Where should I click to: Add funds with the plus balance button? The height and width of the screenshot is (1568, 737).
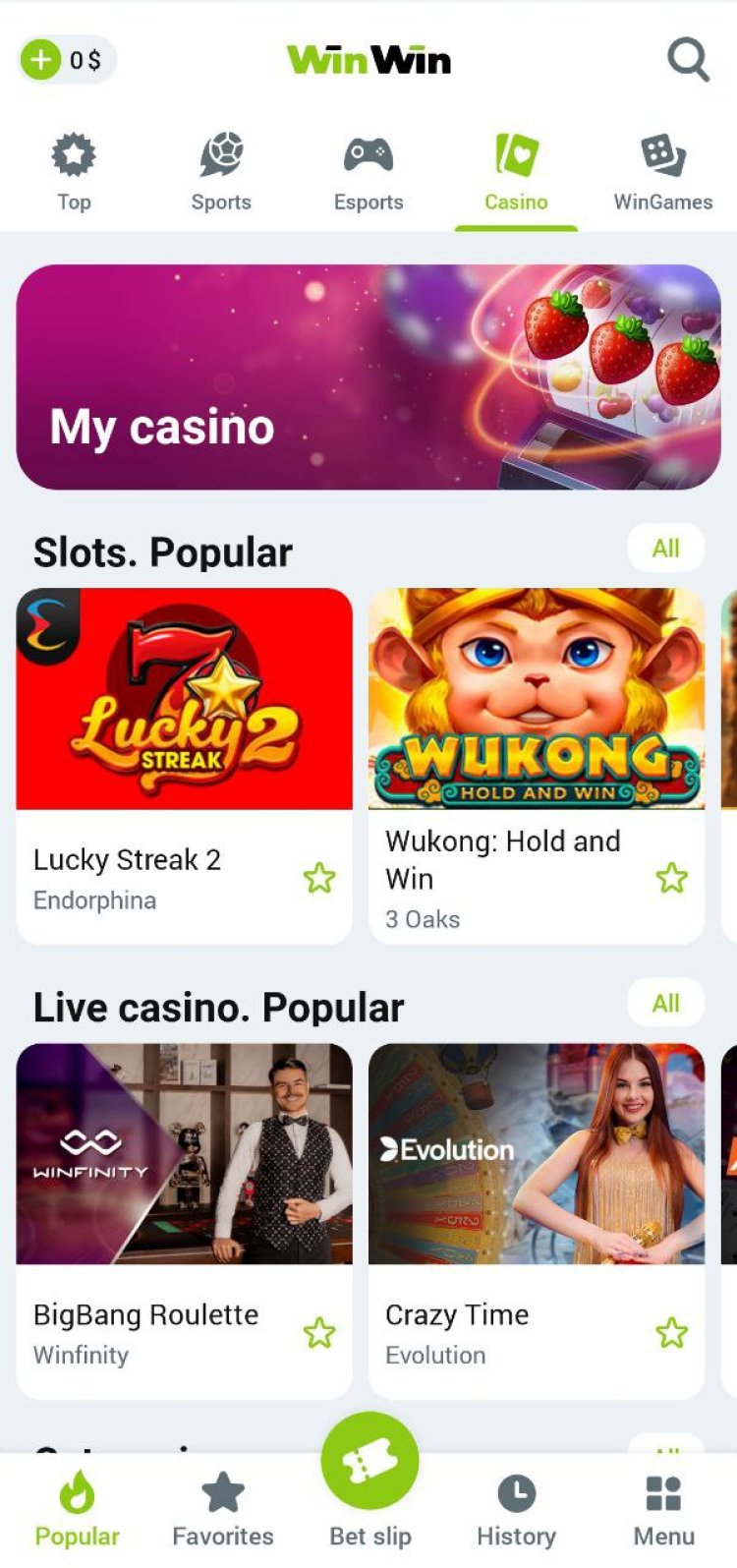click(x=41, y=60)
